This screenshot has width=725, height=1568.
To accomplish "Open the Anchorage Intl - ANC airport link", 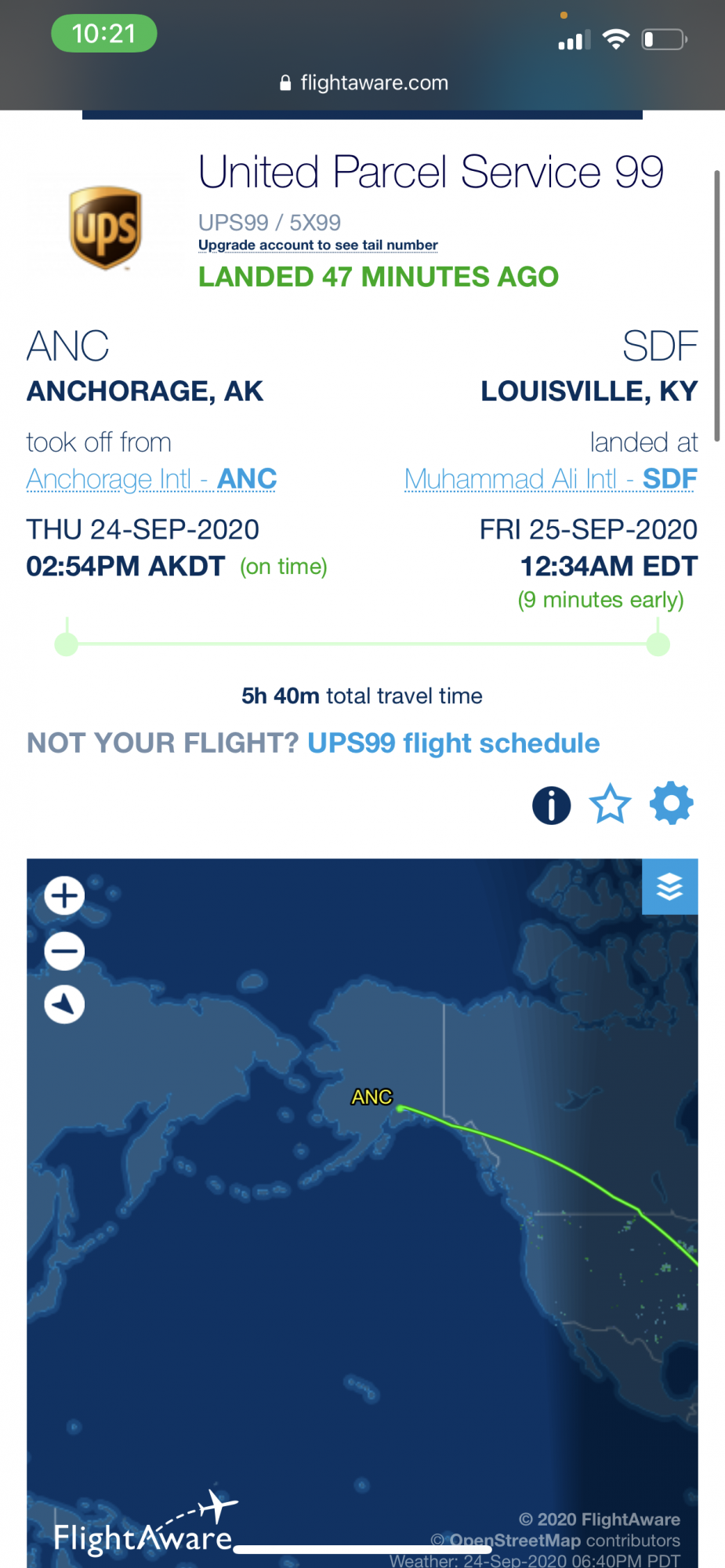I will [151, 479].
